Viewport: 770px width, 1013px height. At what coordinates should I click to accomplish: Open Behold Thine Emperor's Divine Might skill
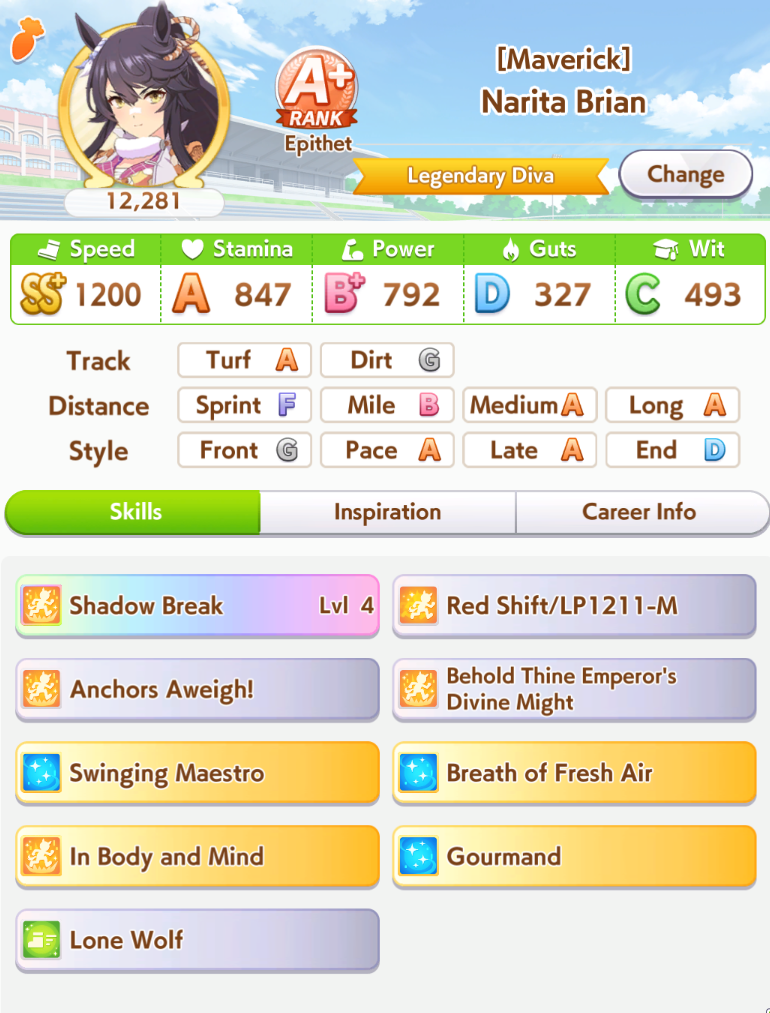[574, 689]
